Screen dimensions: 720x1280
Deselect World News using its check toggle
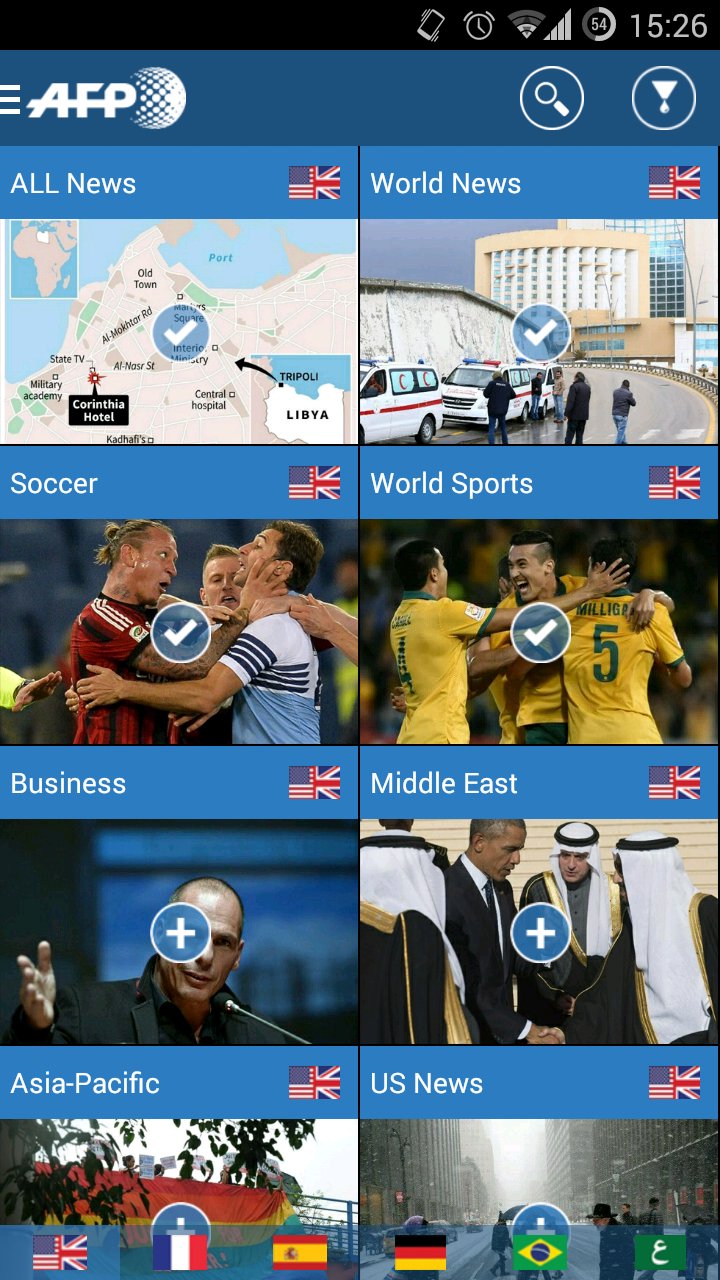(x=541, y=333)
